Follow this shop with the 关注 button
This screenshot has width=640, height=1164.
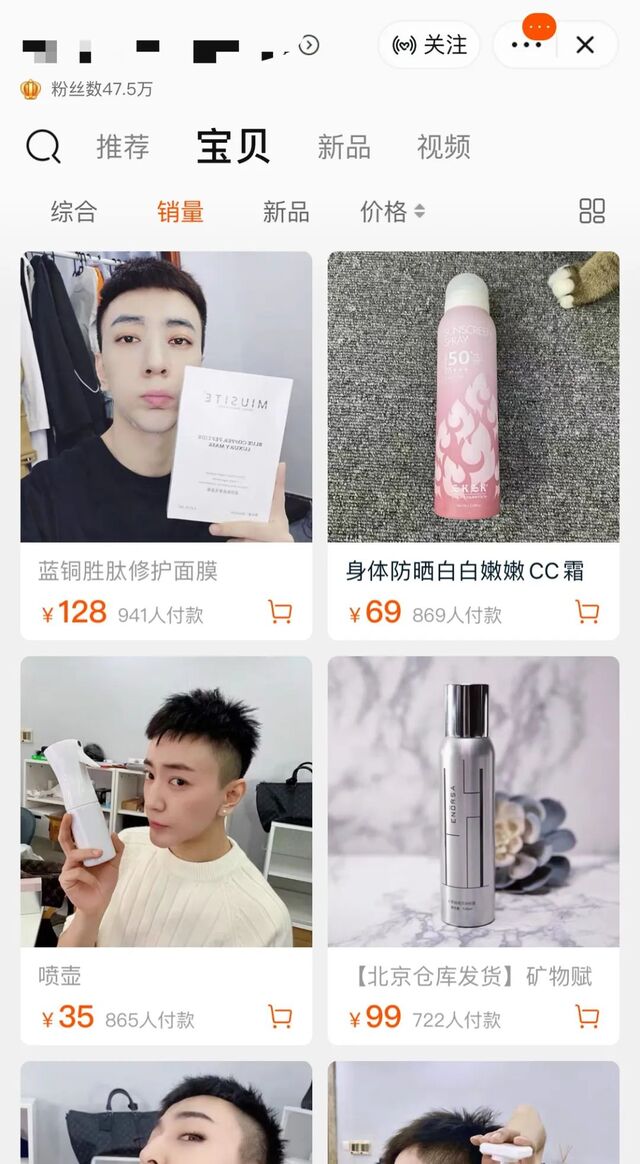[x=429, y=45]
